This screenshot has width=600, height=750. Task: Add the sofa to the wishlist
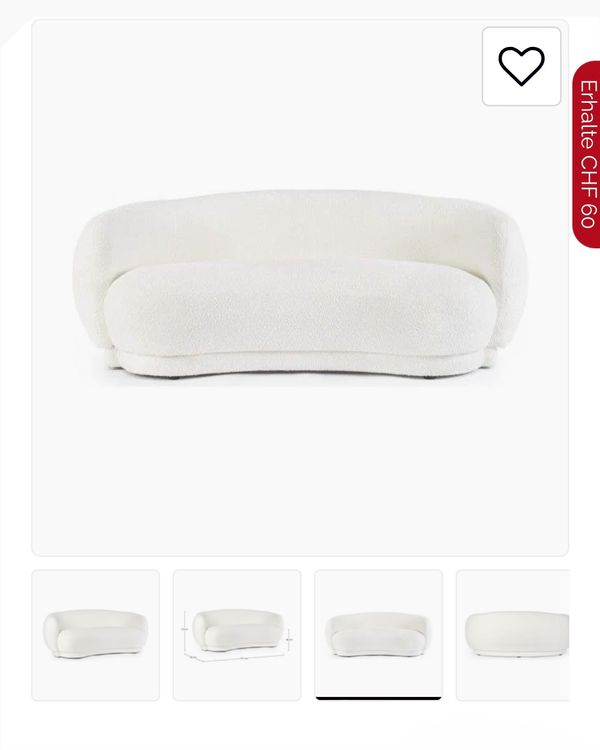pyautogui.click(x=521, y=66)
